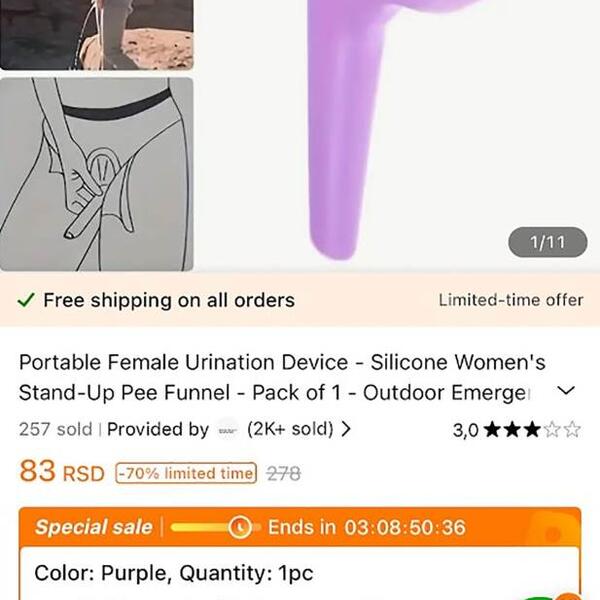Expand the full product title
The height and width of the screenshot is (600, 600).
tap(565, 391)
